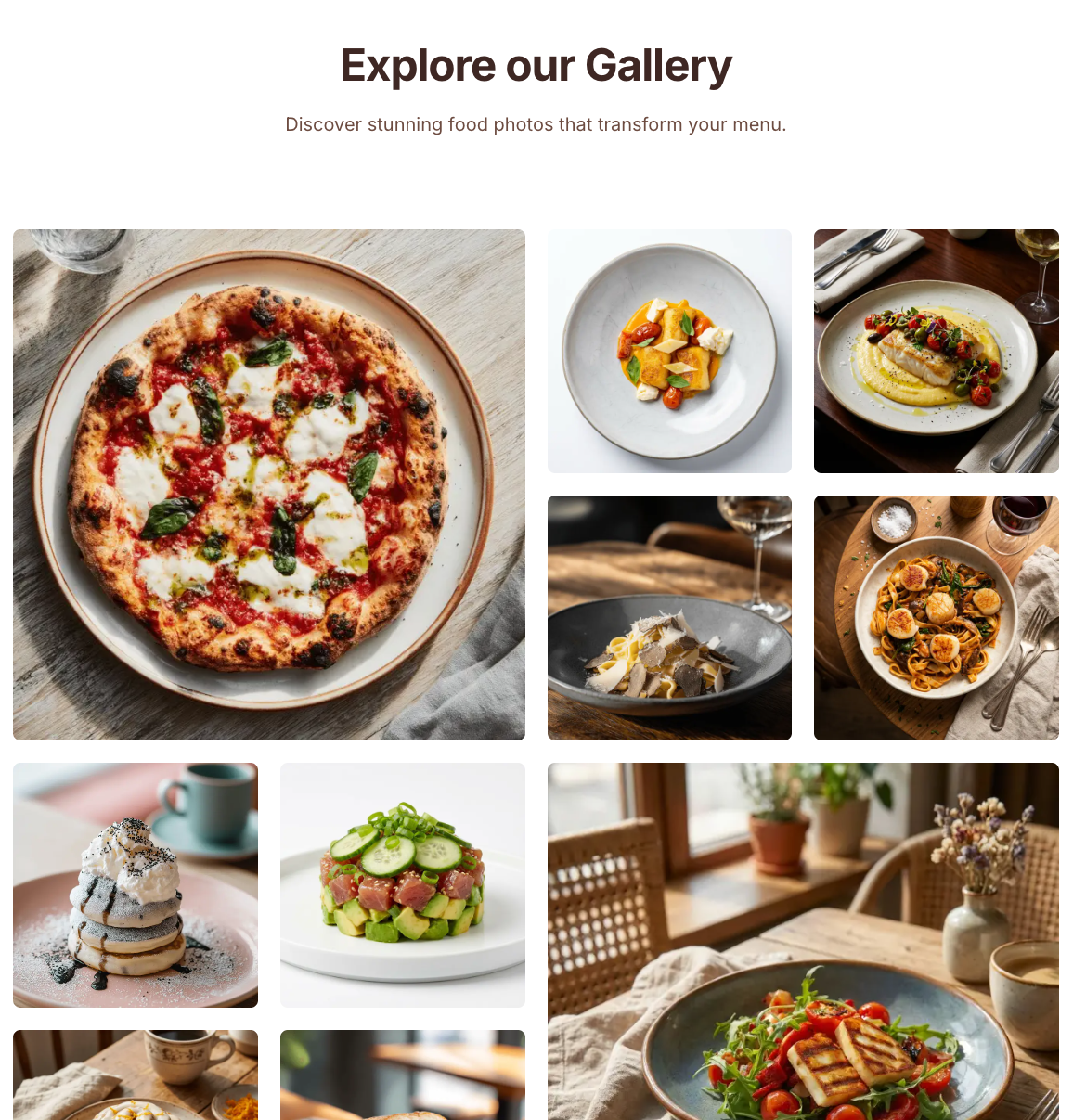View the gnocchi on white plate photo
This screenshot has width=1073, height=1120.
coord(669,352)
